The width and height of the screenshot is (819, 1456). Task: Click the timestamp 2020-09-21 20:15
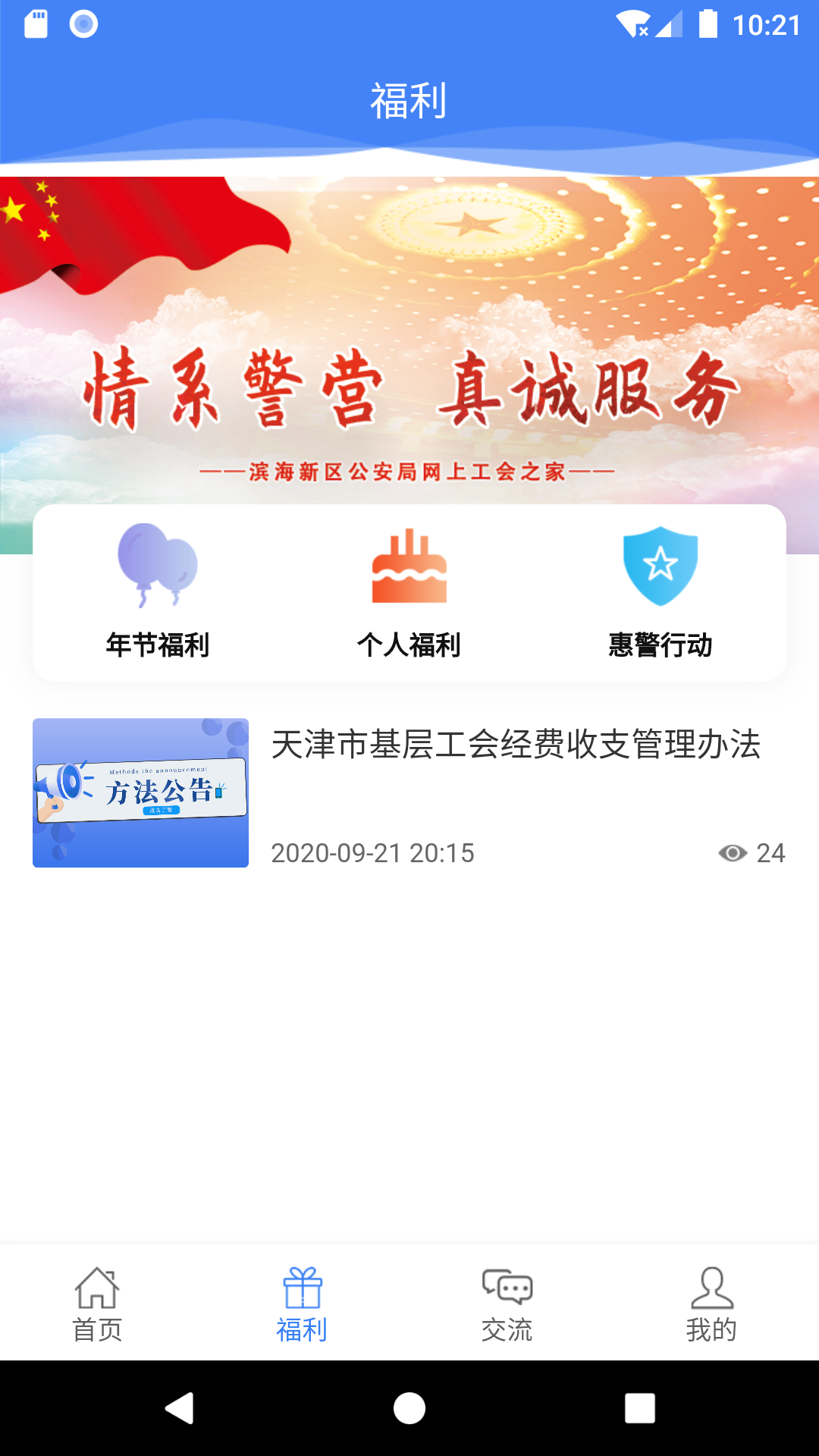pyautogui.click(x=372, y=853)
